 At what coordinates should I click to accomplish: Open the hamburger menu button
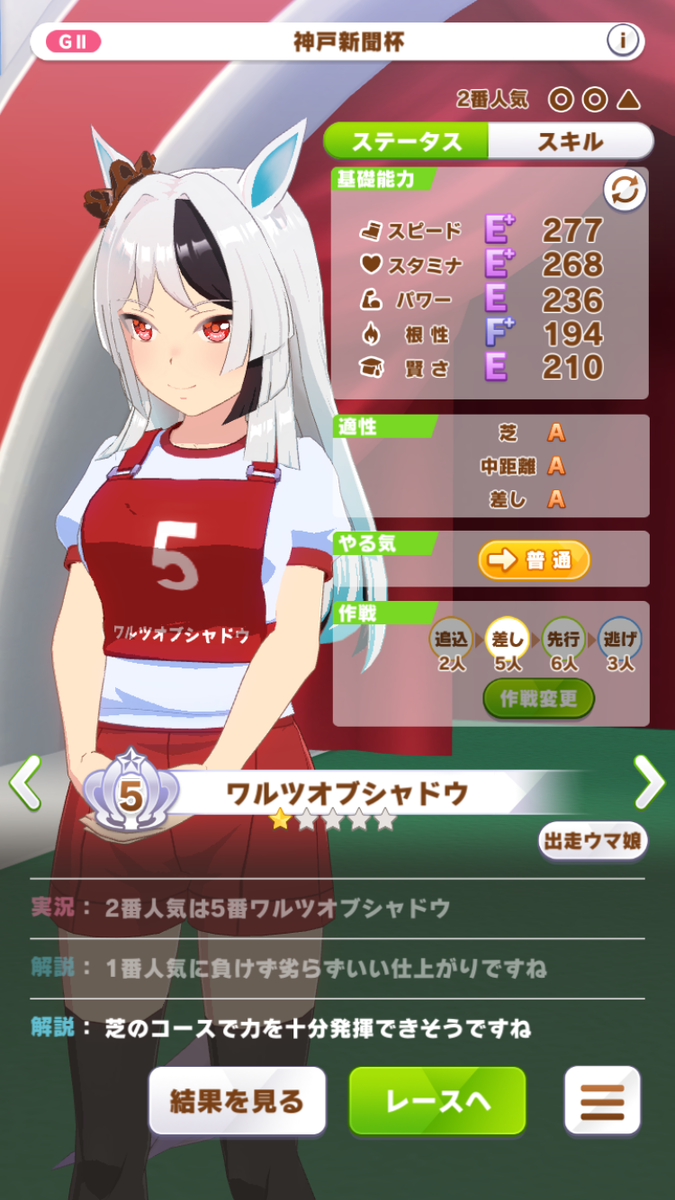[602, 1101]
